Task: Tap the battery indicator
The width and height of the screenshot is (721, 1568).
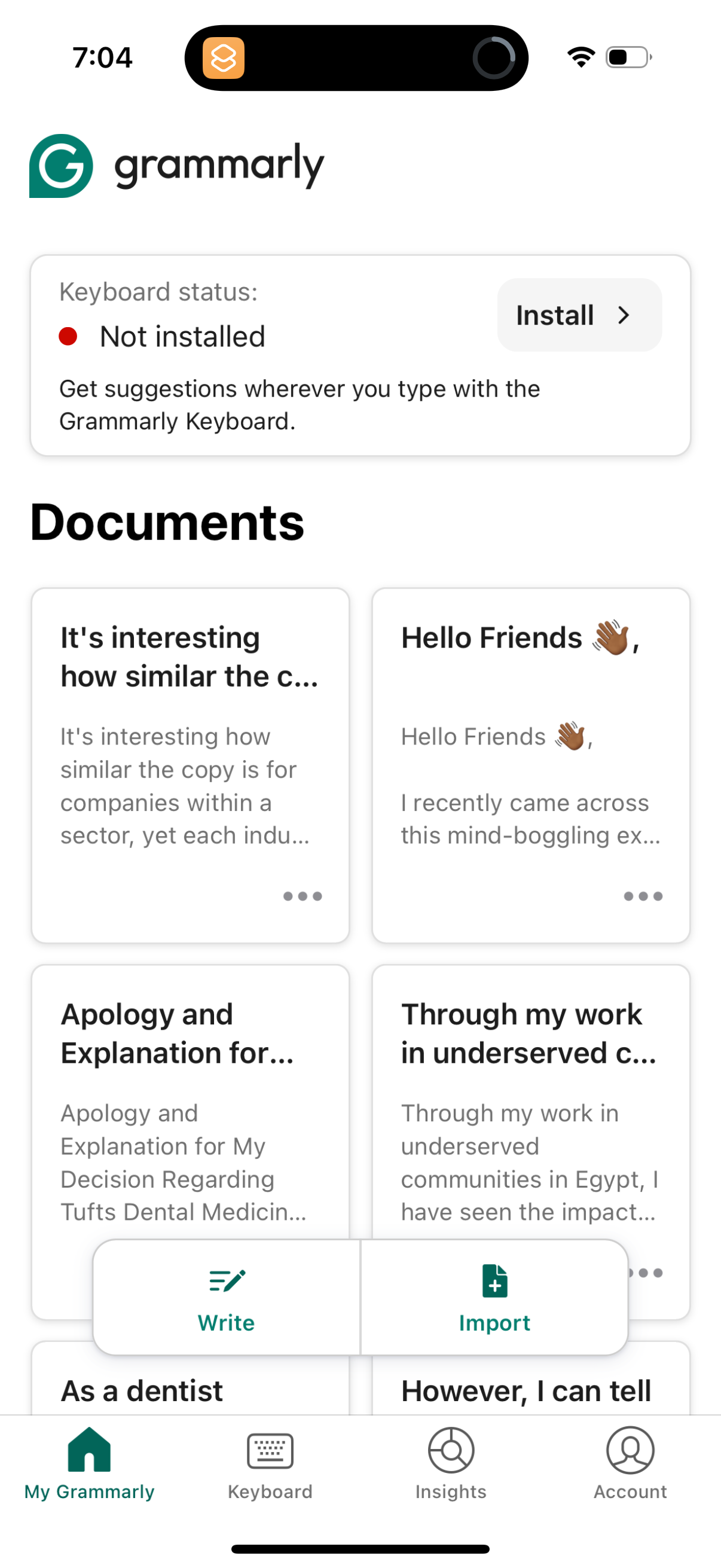Action: 627,57
